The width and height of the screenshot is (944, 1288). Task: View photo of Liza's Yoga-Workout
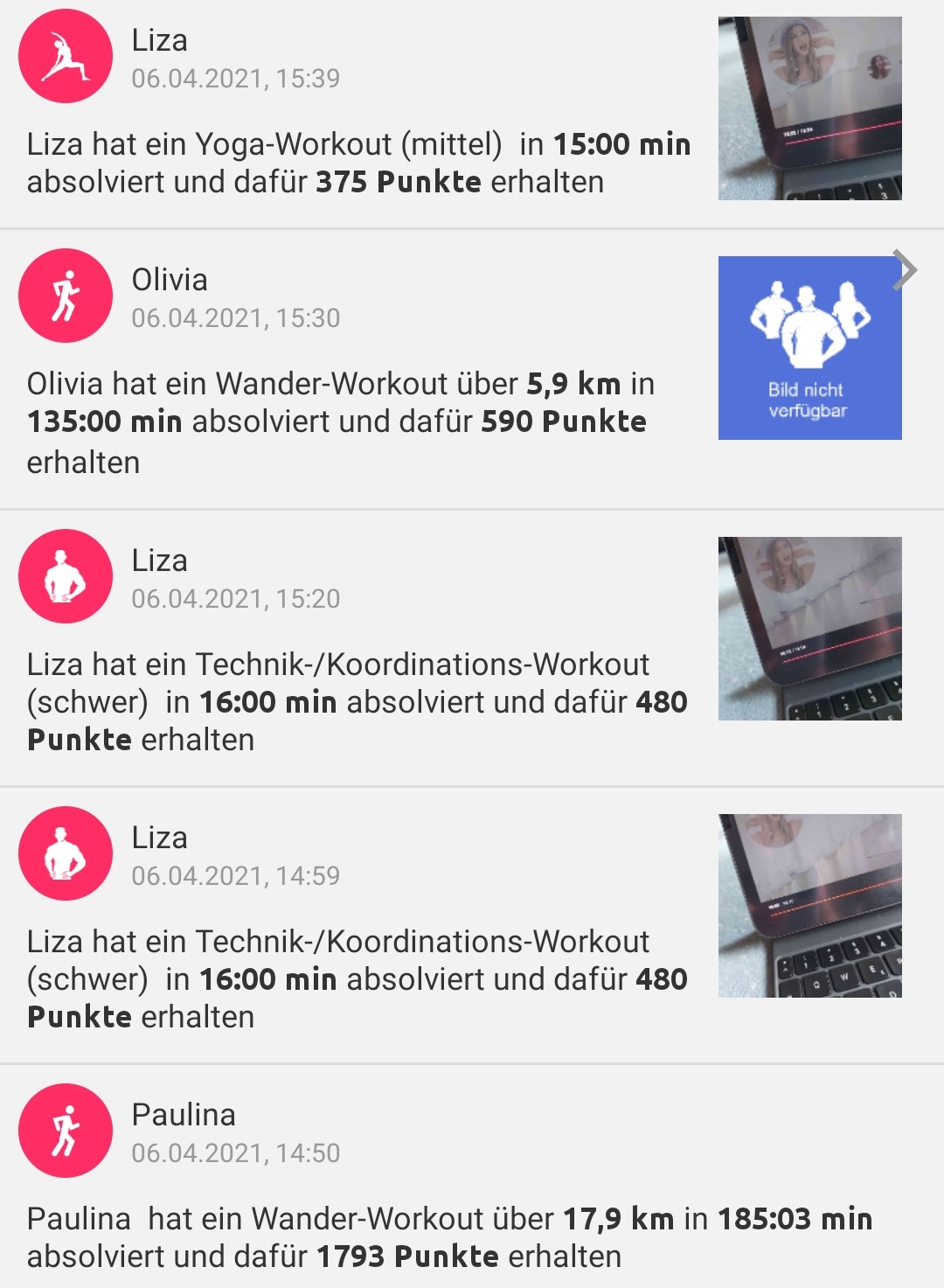(809, 108)
